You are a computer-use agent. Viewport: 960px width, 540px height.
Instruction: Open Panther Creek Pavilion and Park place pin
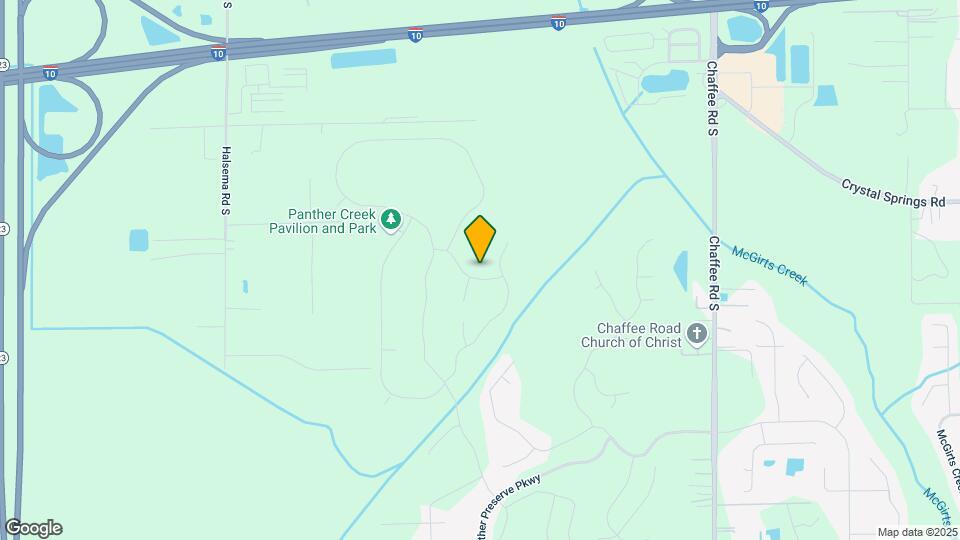tap(392, 219)
